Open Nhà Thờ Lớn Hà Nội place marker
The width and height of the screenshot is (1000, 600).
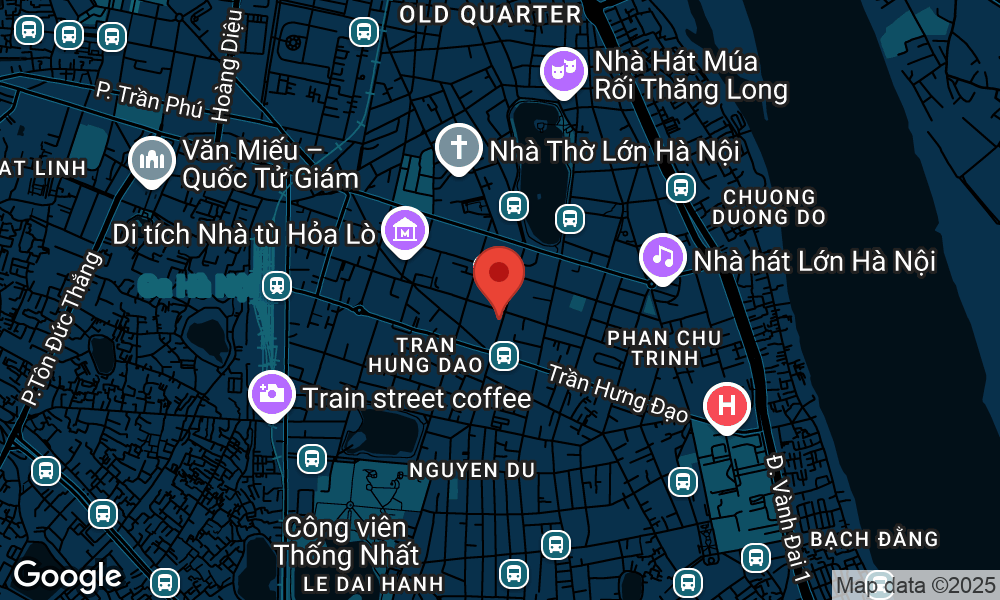pyautogui.click(x=459, y=150)
